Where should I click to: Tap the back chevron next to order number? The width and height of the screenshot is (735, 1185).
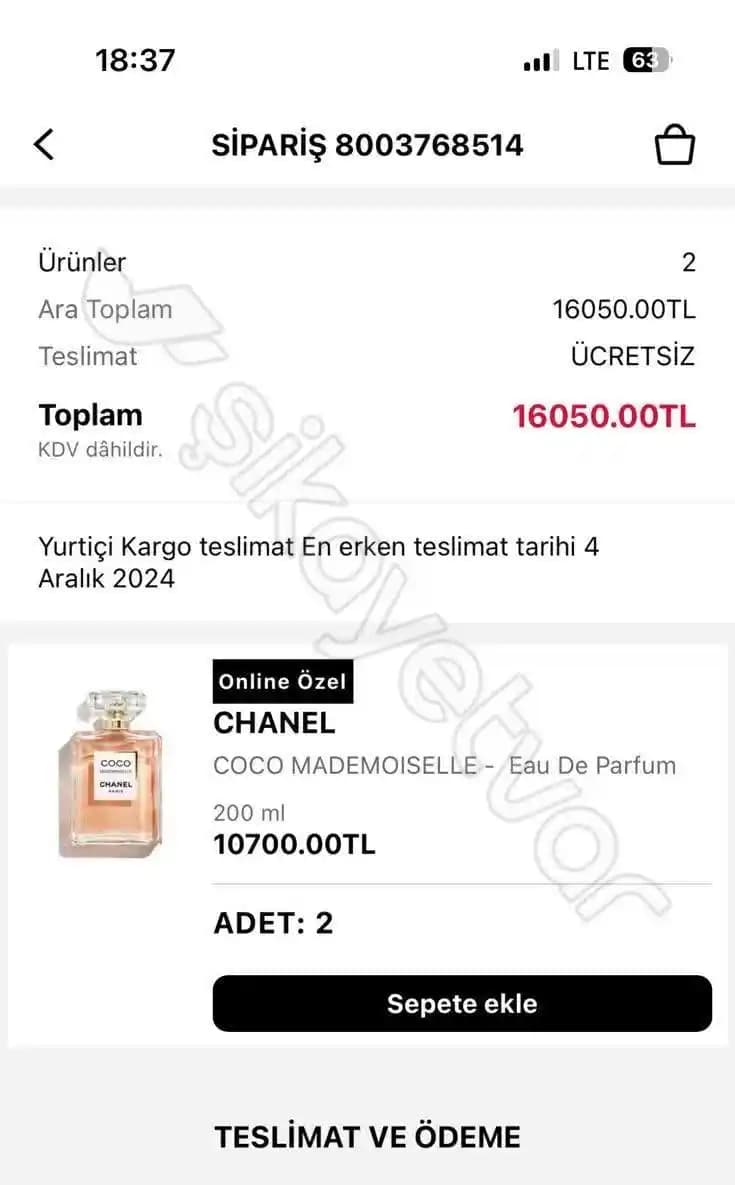pos(44,143)
